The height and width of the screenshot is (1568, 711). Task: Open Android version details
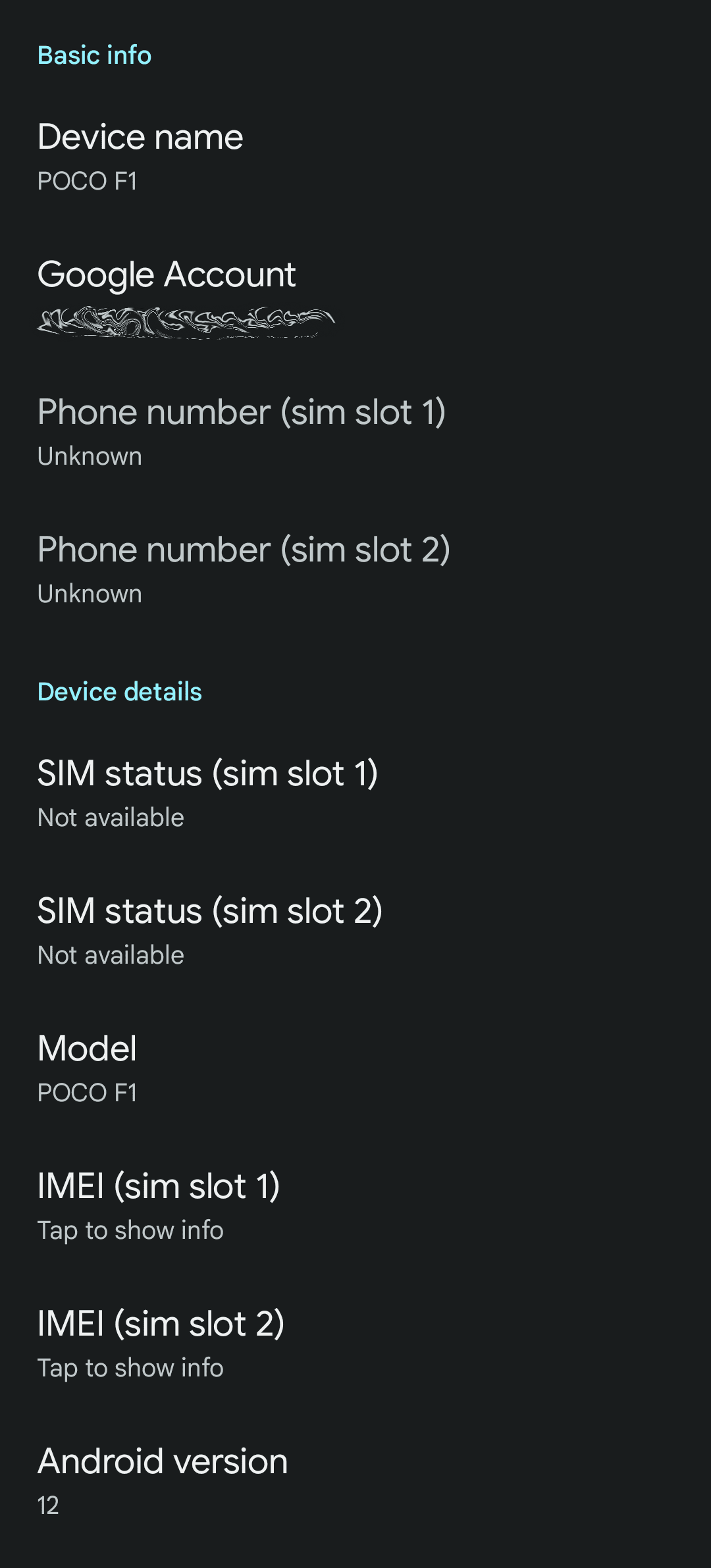(355, 1480)
